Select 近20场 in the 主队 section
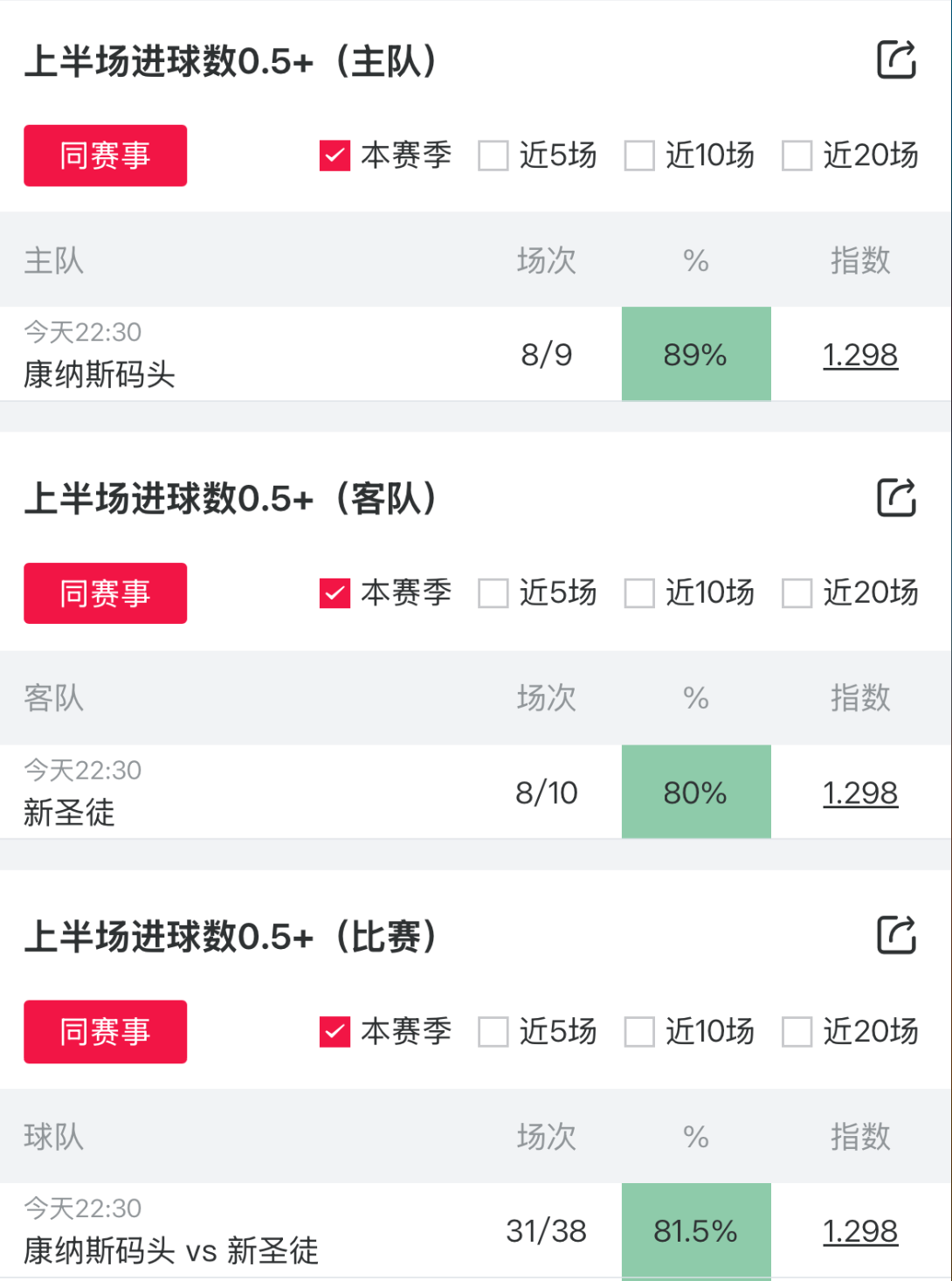This screenshot has height=1281, width=952. click(797, 156)
